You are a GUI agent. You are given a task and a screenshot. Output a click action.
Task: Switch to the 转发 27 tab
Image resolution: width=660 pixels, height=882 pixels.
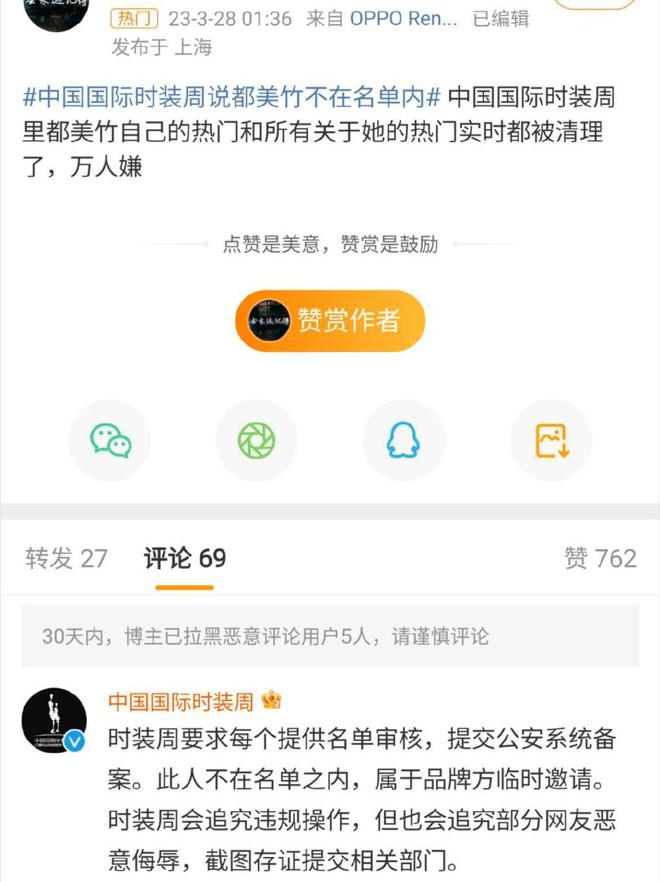[x=66, y=558]
